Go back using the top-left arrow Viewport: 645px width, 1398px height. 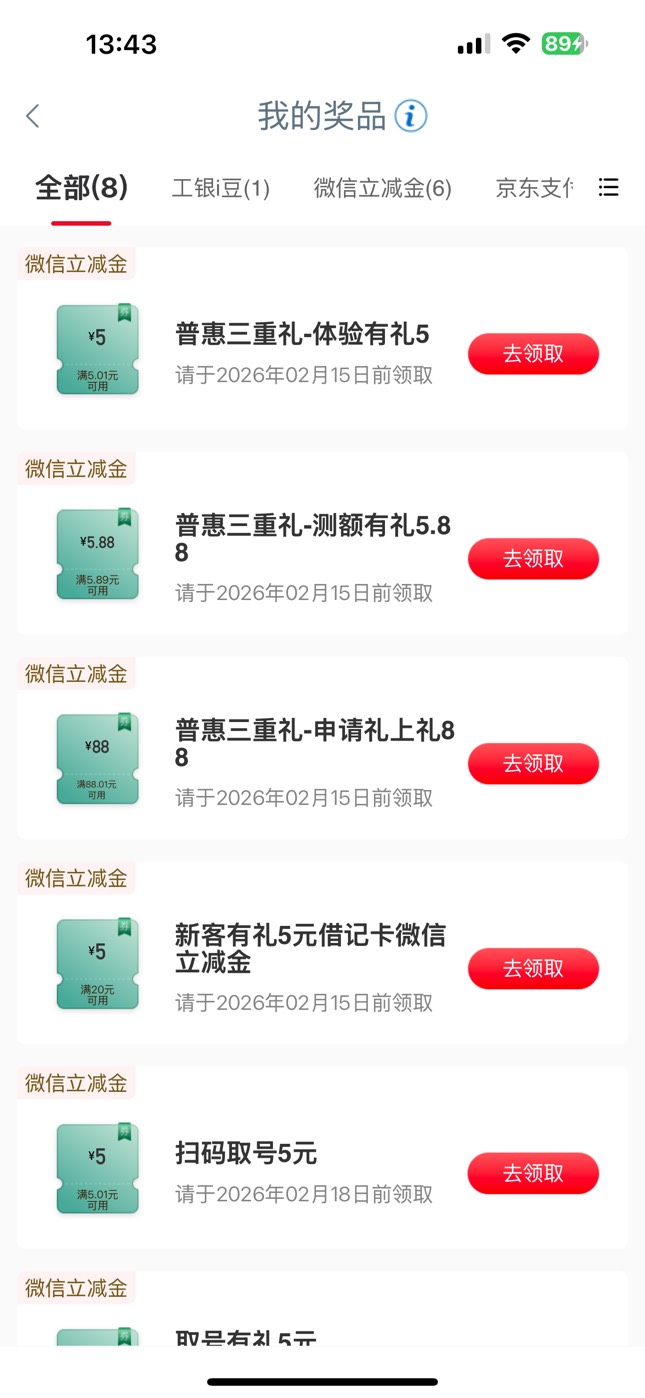pos(33,116)
